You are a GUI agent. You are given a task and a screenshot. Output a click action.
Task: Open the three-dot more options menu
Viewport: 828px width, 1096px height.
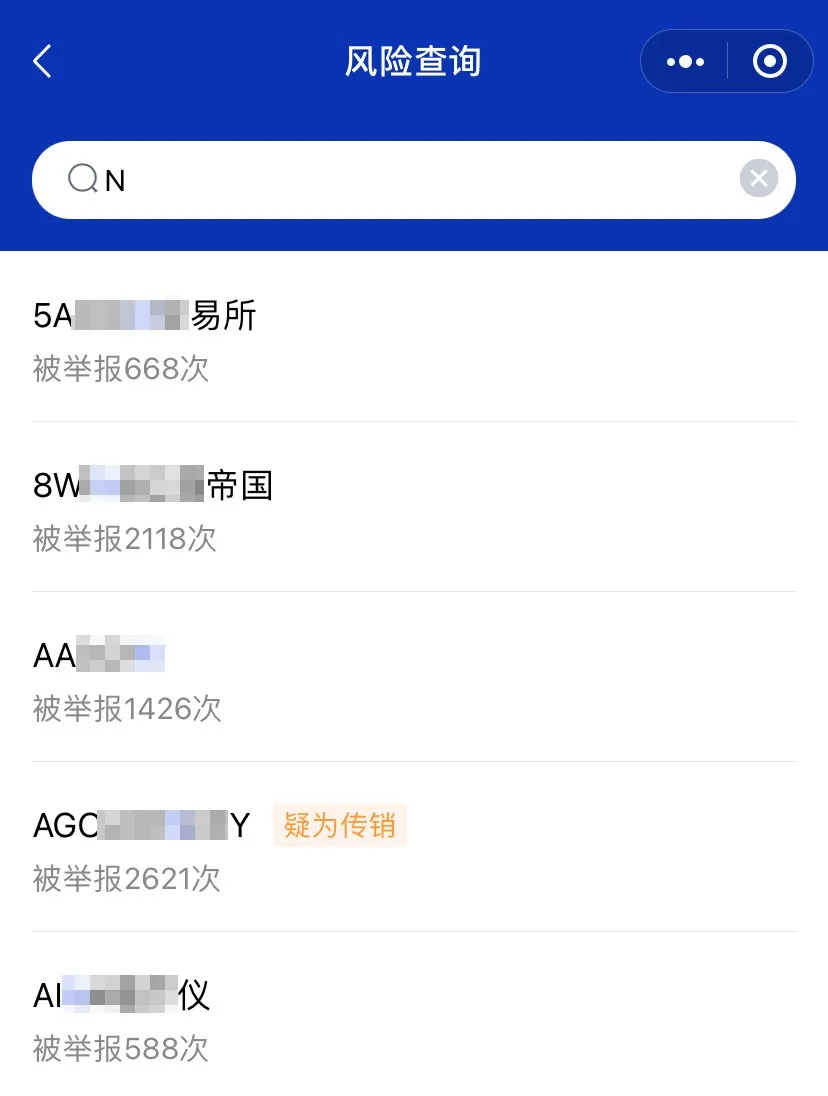(684, 61)
